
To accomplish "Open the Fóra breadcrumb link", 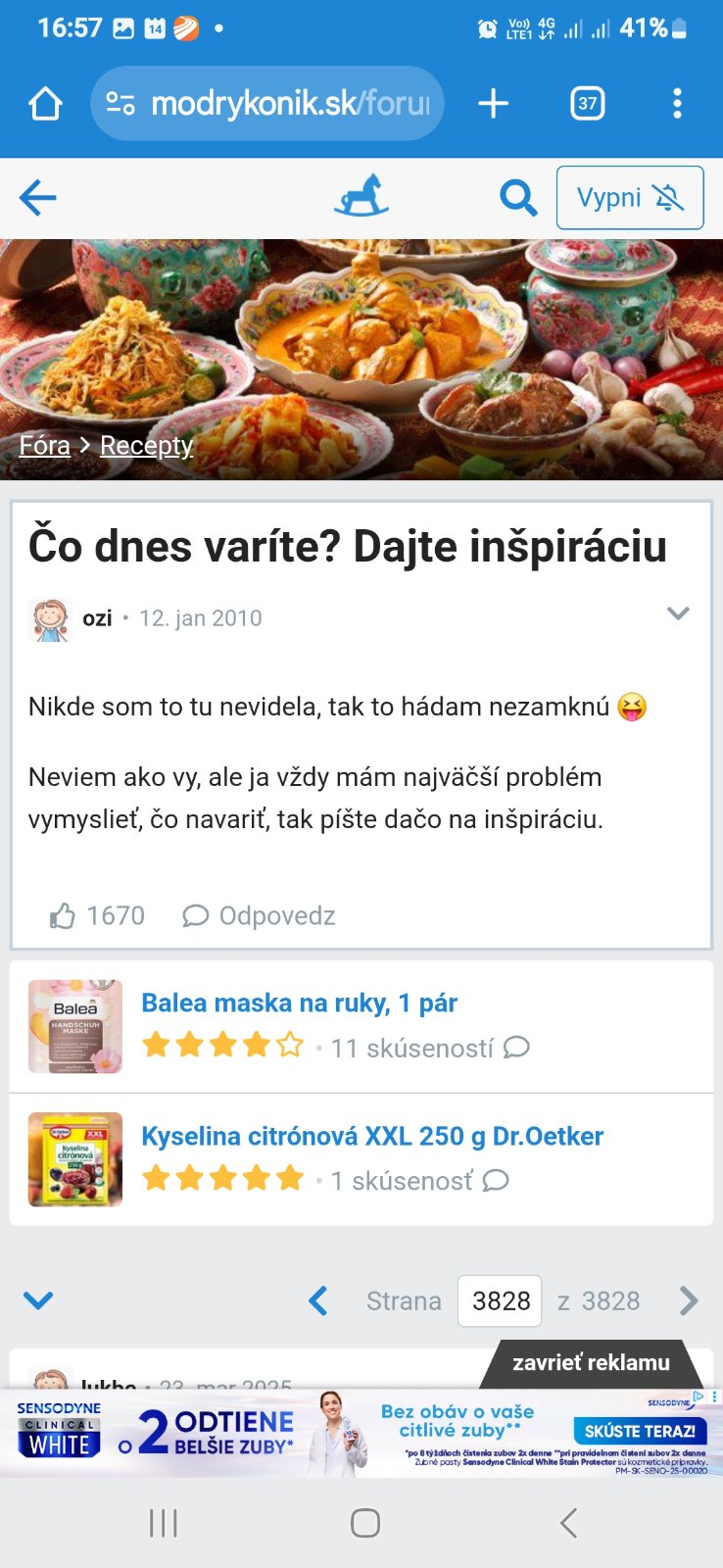I will click(44, 446).
